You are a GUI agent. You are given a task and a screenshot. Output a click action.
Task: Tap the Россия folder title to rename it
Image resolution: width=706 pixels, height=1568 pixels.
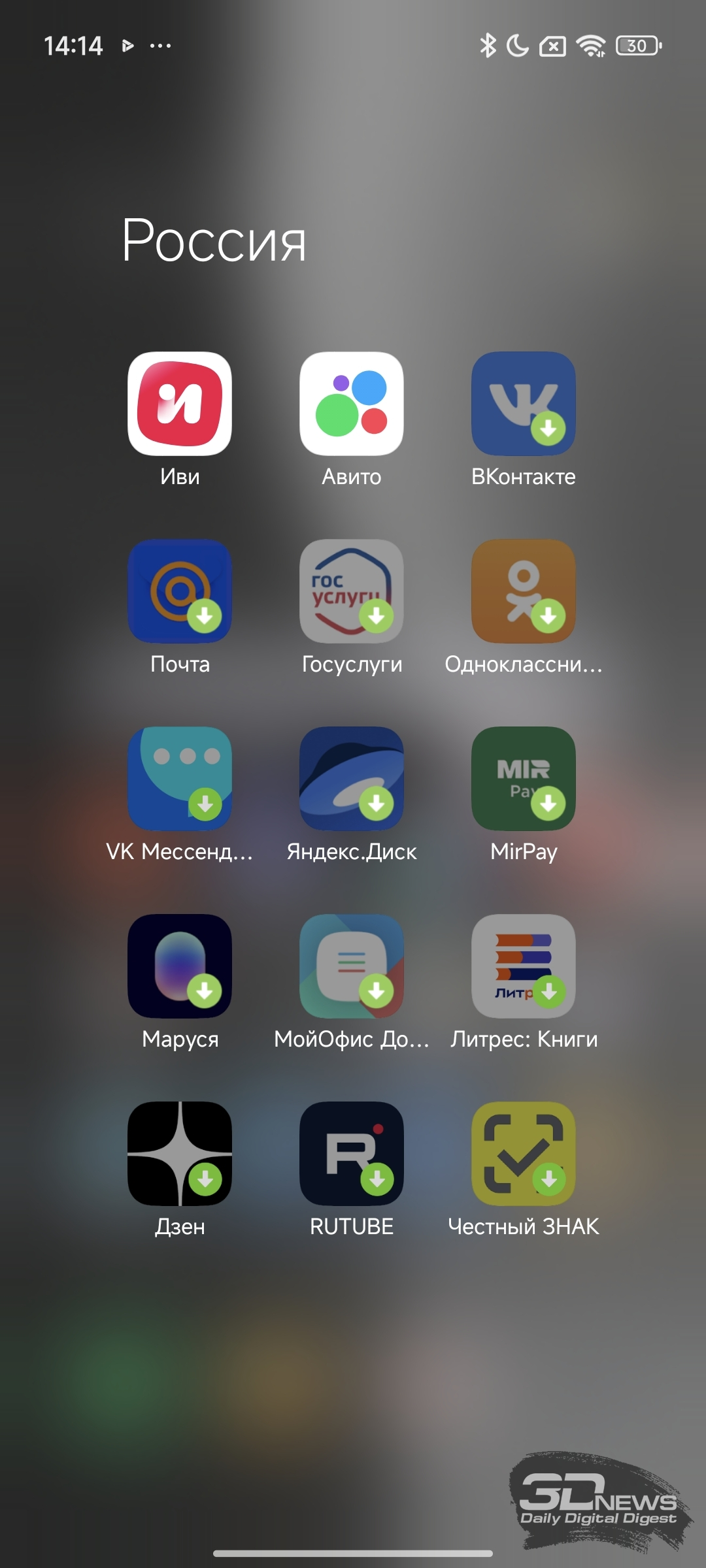pos(214,241)
